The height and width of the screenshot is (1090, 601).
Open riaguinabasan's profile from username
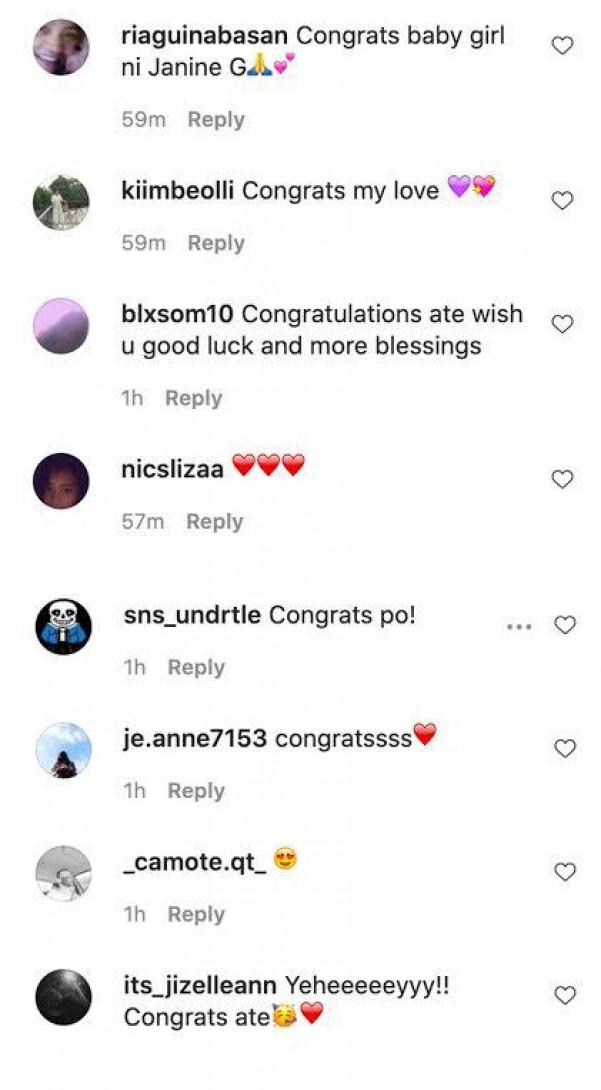click(204, 36)
